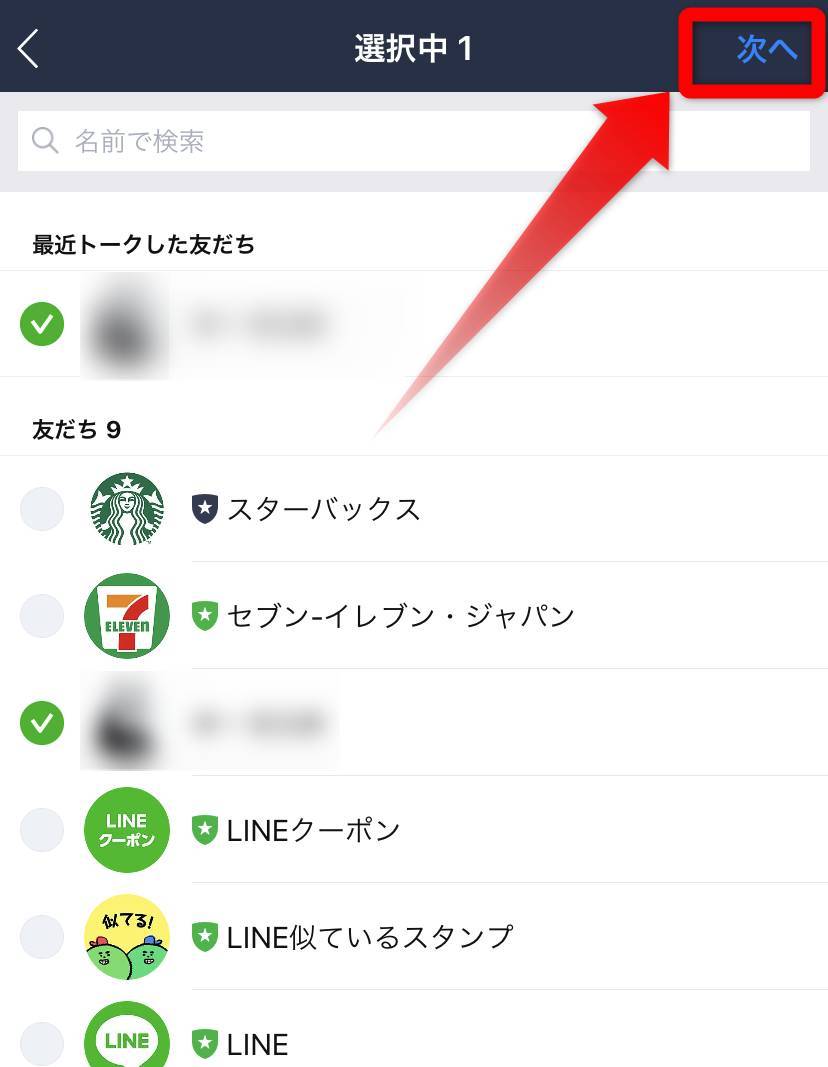
Task: Uncheck the friend under 最近トークした友だち
Action: click(x=42, y=323)
